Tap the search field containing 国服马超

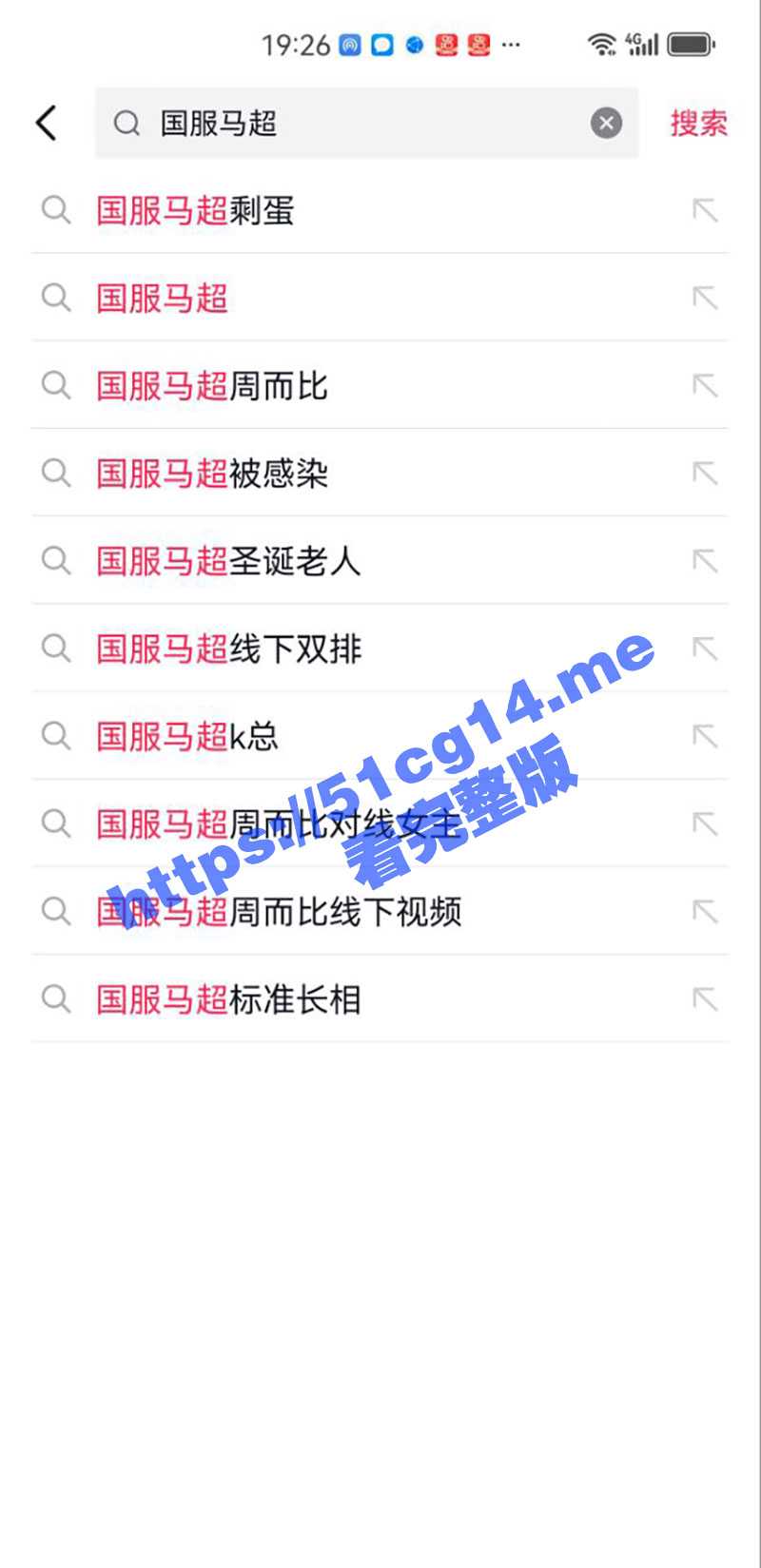pos(361,123)
